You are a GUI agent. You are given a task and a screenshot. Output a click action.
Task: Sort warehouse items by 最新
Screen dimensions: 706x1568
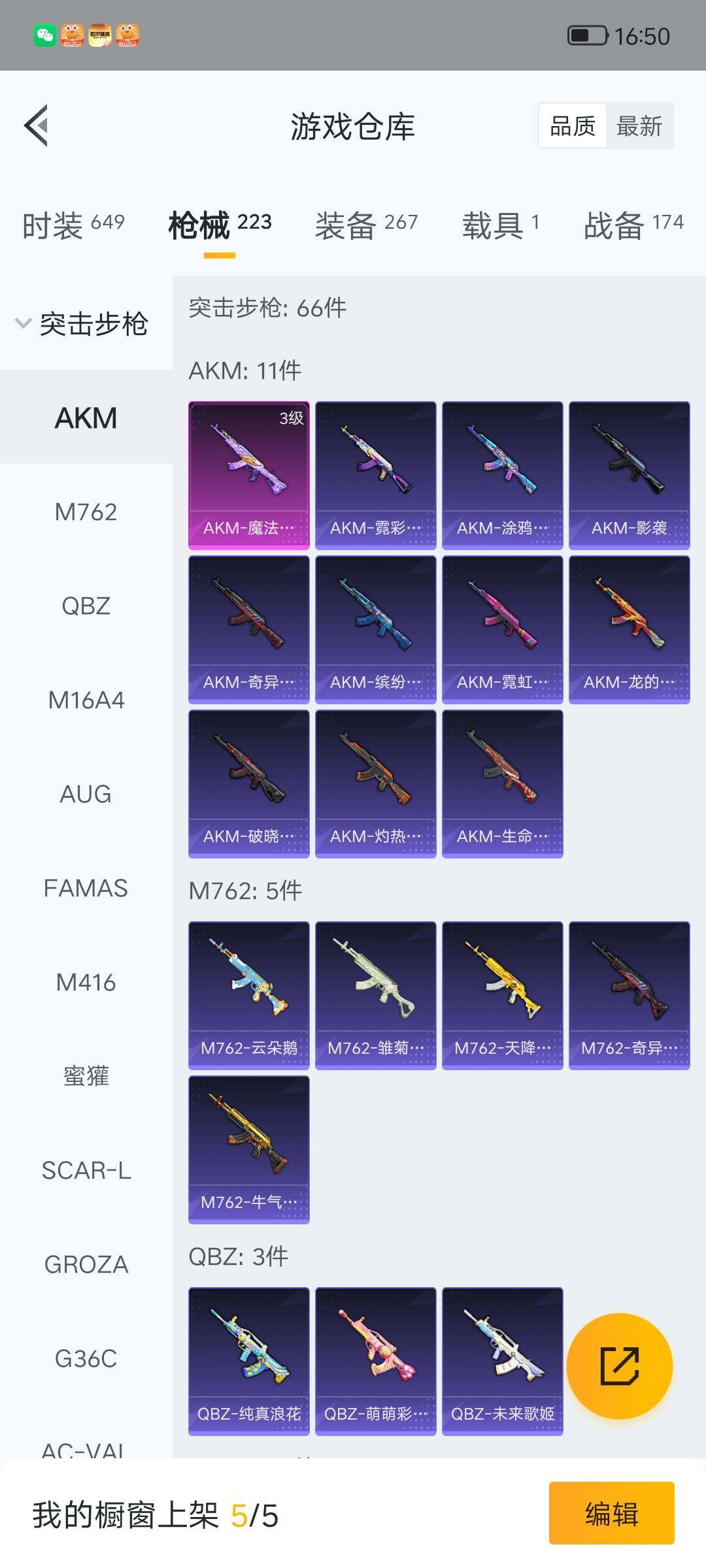coord(639,125)
